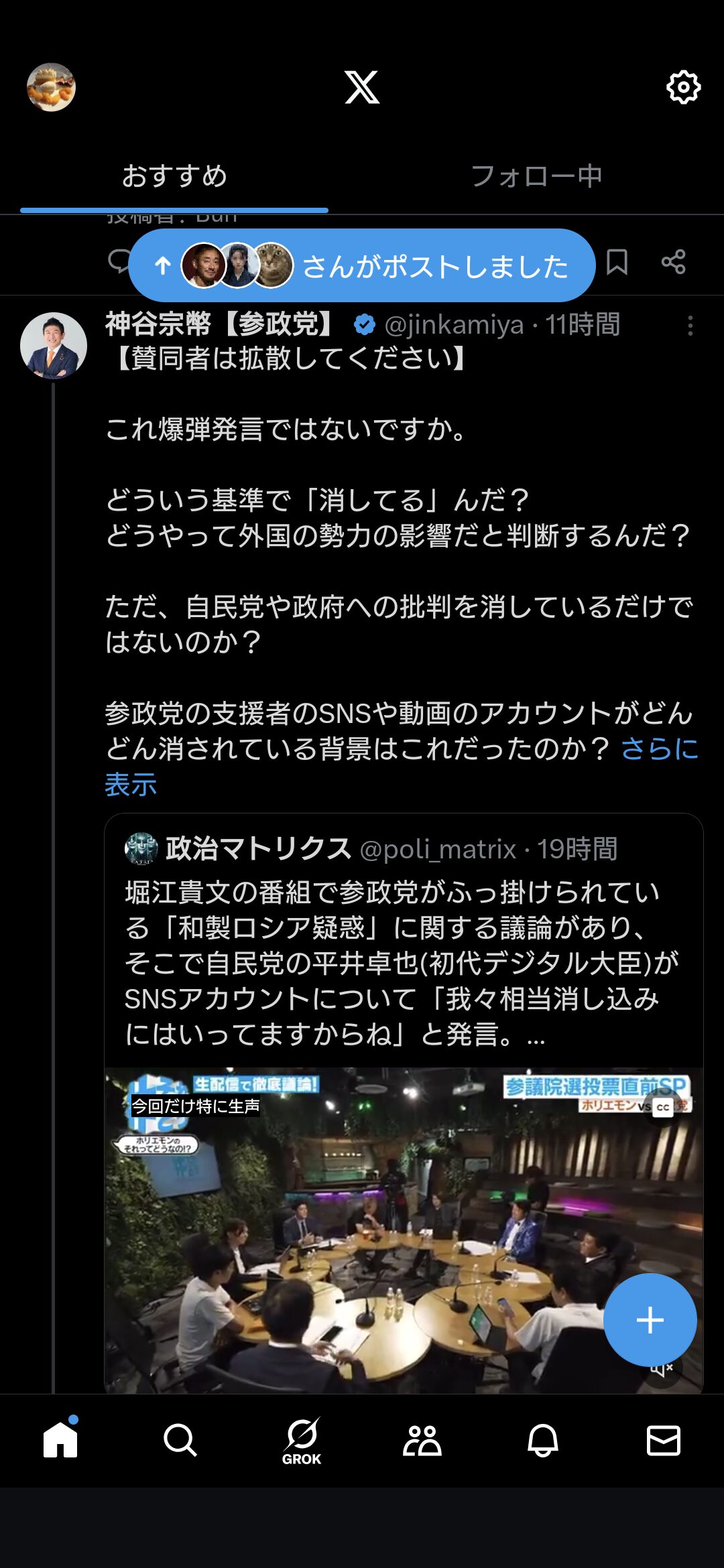This screenshot has width=724, height=1568.
Task: Compose a new post with the plus button
Action: pos(650,1320)
